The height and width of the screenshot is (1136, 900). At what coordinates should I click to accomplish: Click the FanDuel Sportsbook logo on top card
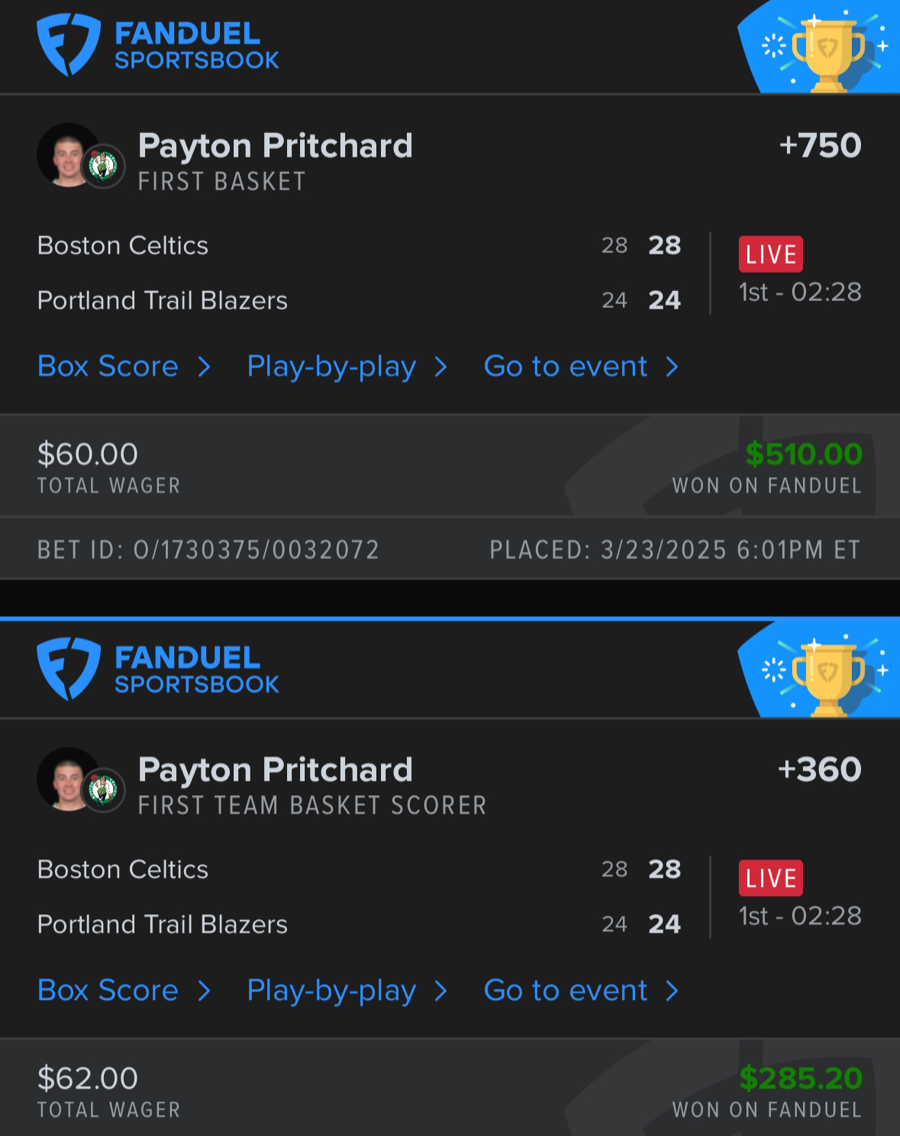click(155, 45)
